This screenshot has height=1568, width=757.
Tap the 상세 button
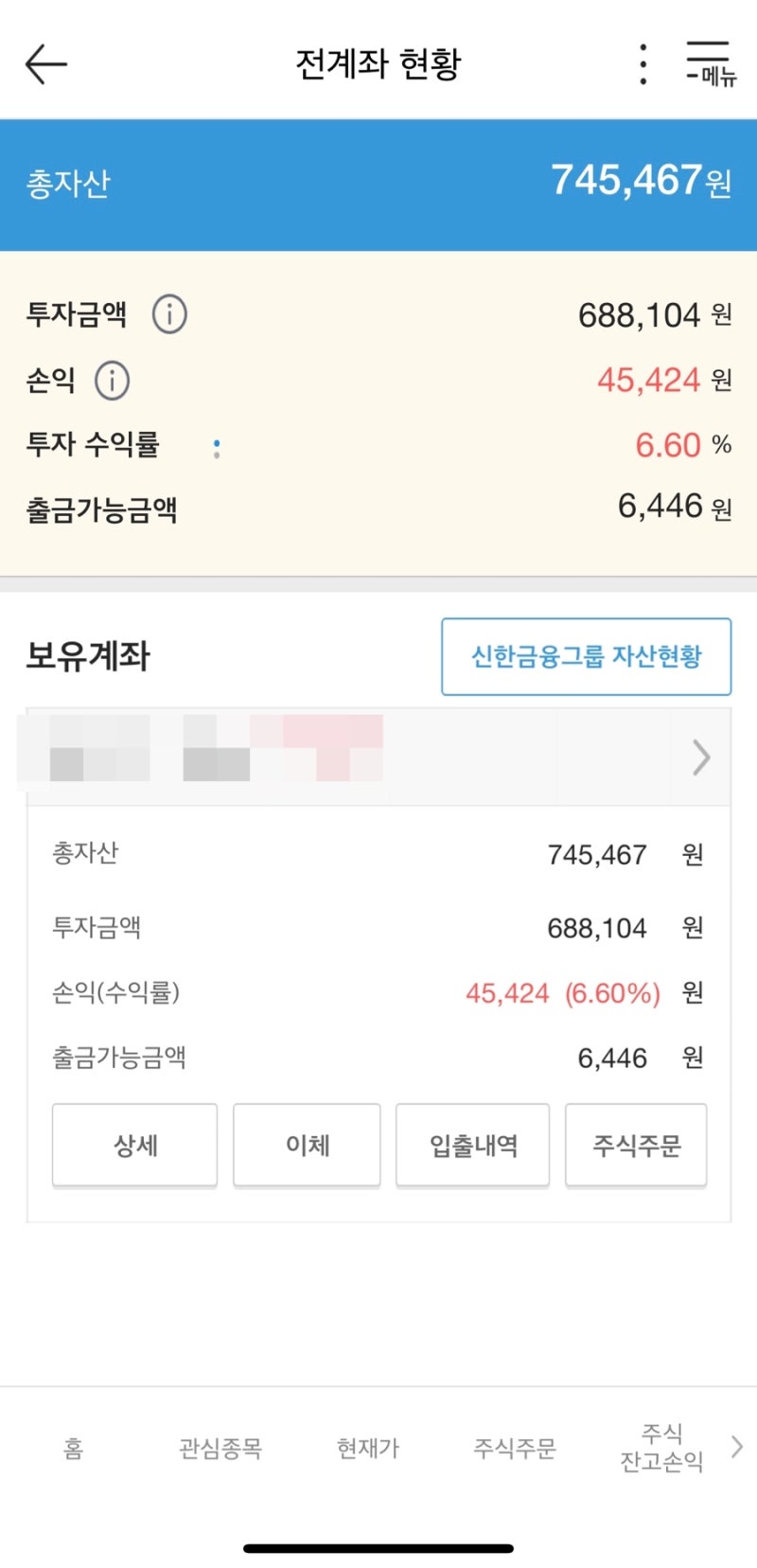click(135, 1145)
